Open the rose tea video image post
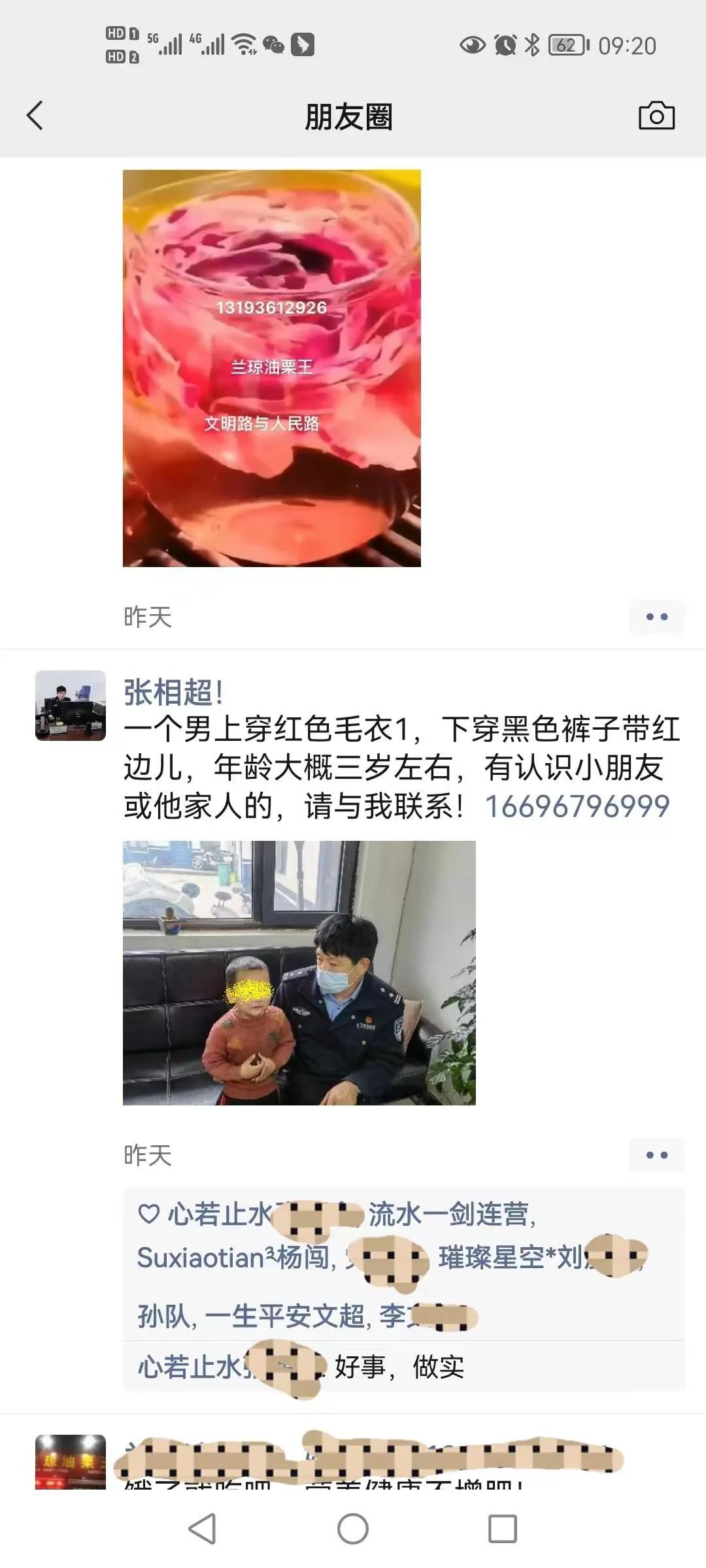Viewport: 706px width, 1568px height. click(272, 368)
